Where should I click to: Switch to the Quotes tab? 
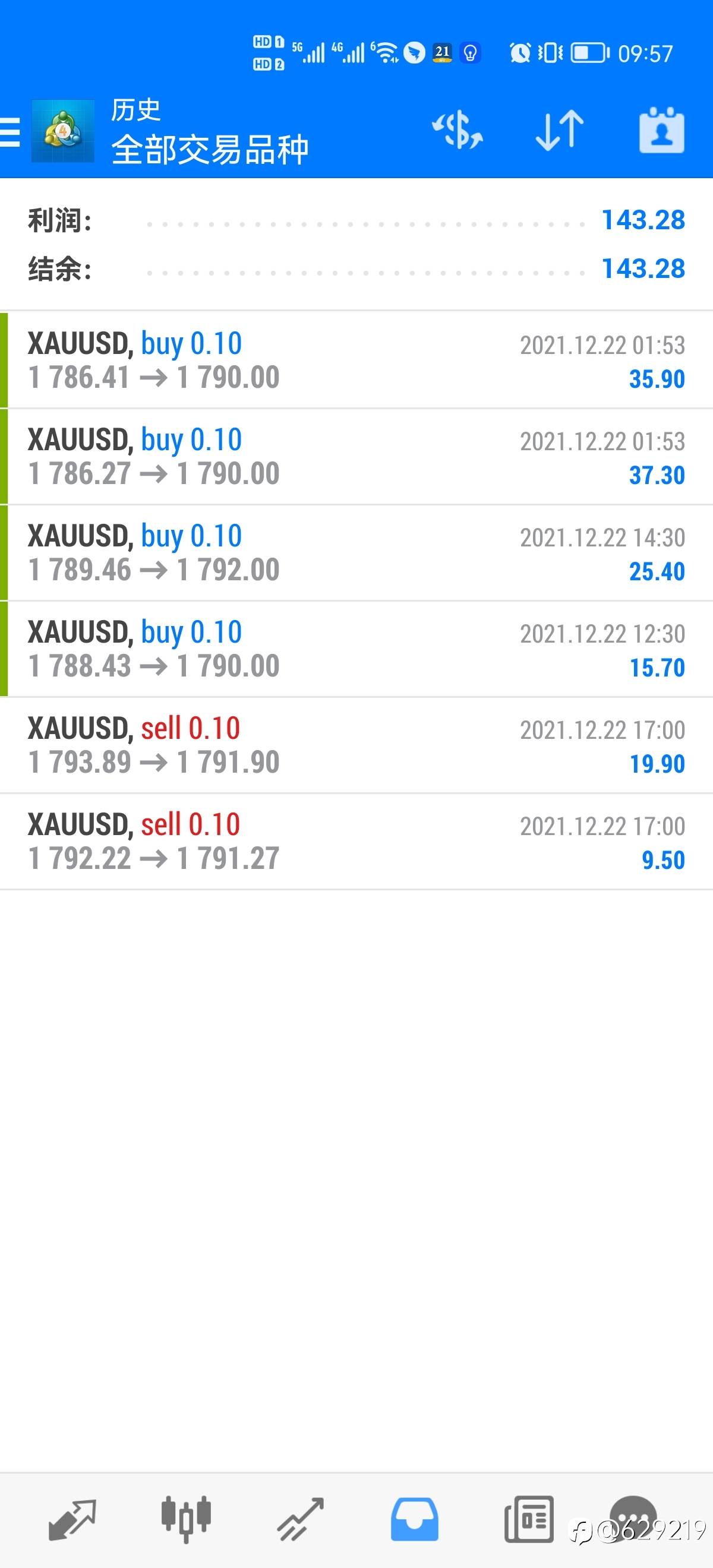72,1519
